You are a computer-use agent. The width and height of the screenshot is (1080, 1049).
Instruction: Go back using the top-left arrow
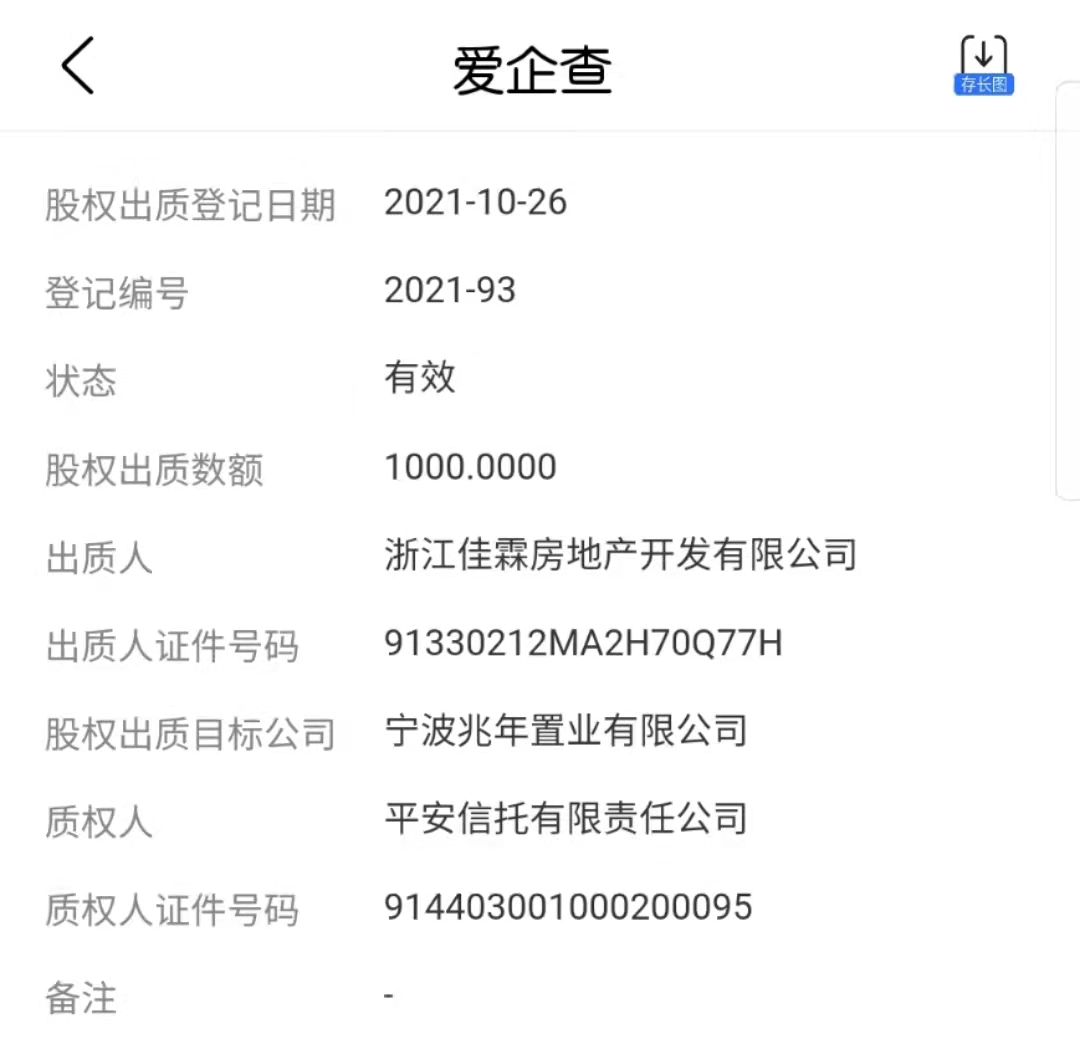pyautogui.click(x=78, y=66)
